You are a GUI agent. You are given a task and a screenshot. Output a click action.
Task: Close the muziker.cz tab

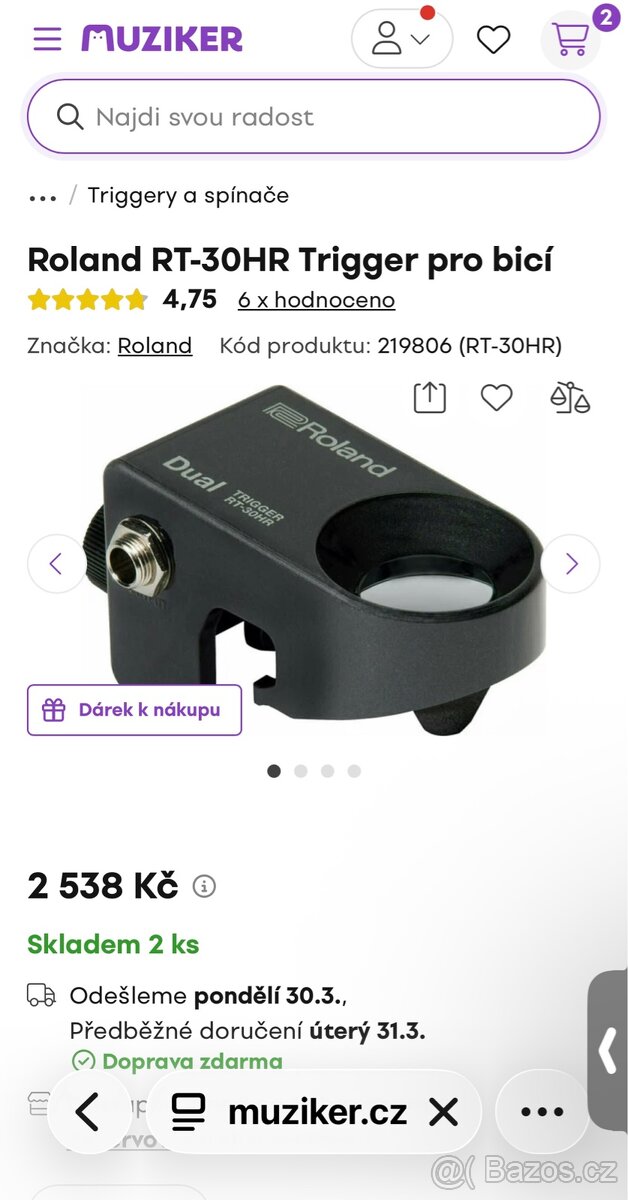(x=443, y=1111)
